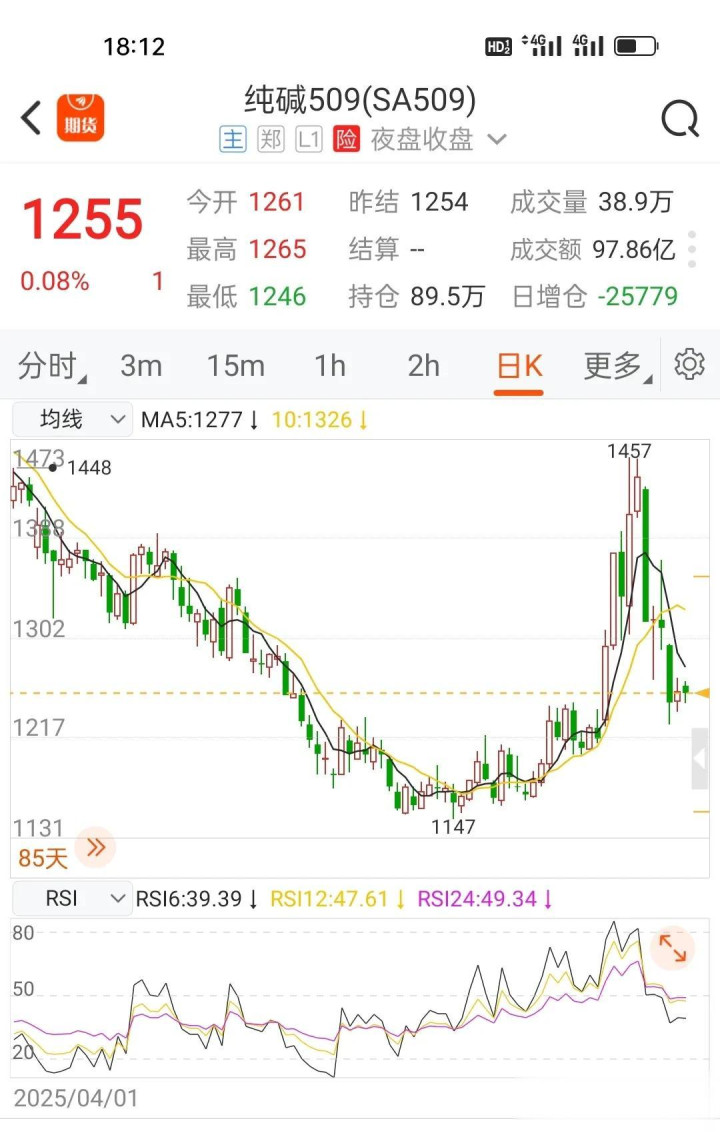Image resolution: width=720 pixels, height=1133 pixels.
Task: Switch to the 1h chart interval
Action: click(x=330, y=366)
